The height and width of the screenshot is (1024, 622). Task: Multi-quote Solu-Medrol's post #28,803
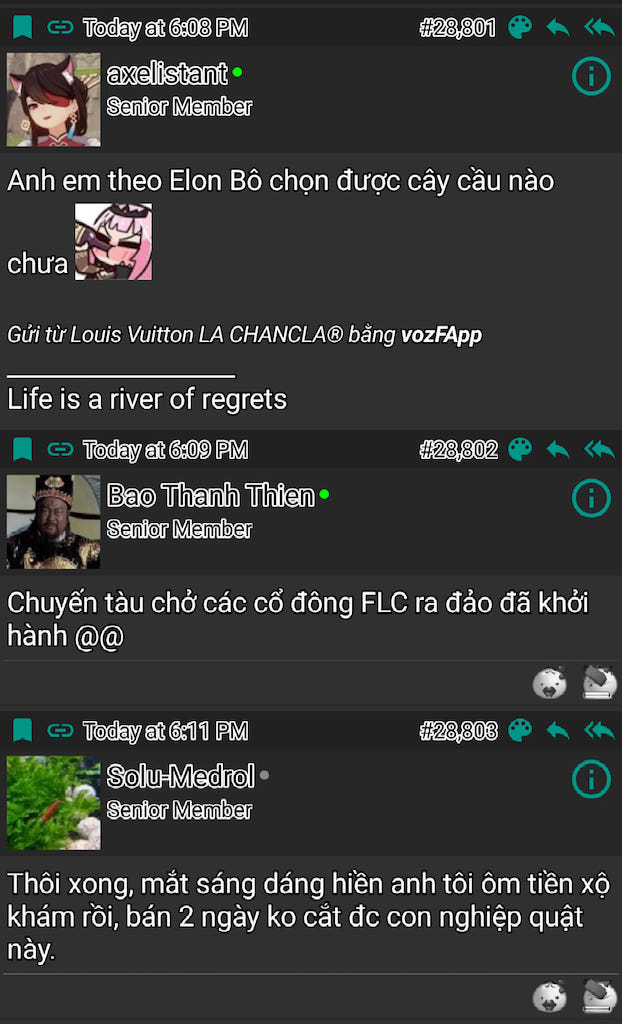[599, 731]
